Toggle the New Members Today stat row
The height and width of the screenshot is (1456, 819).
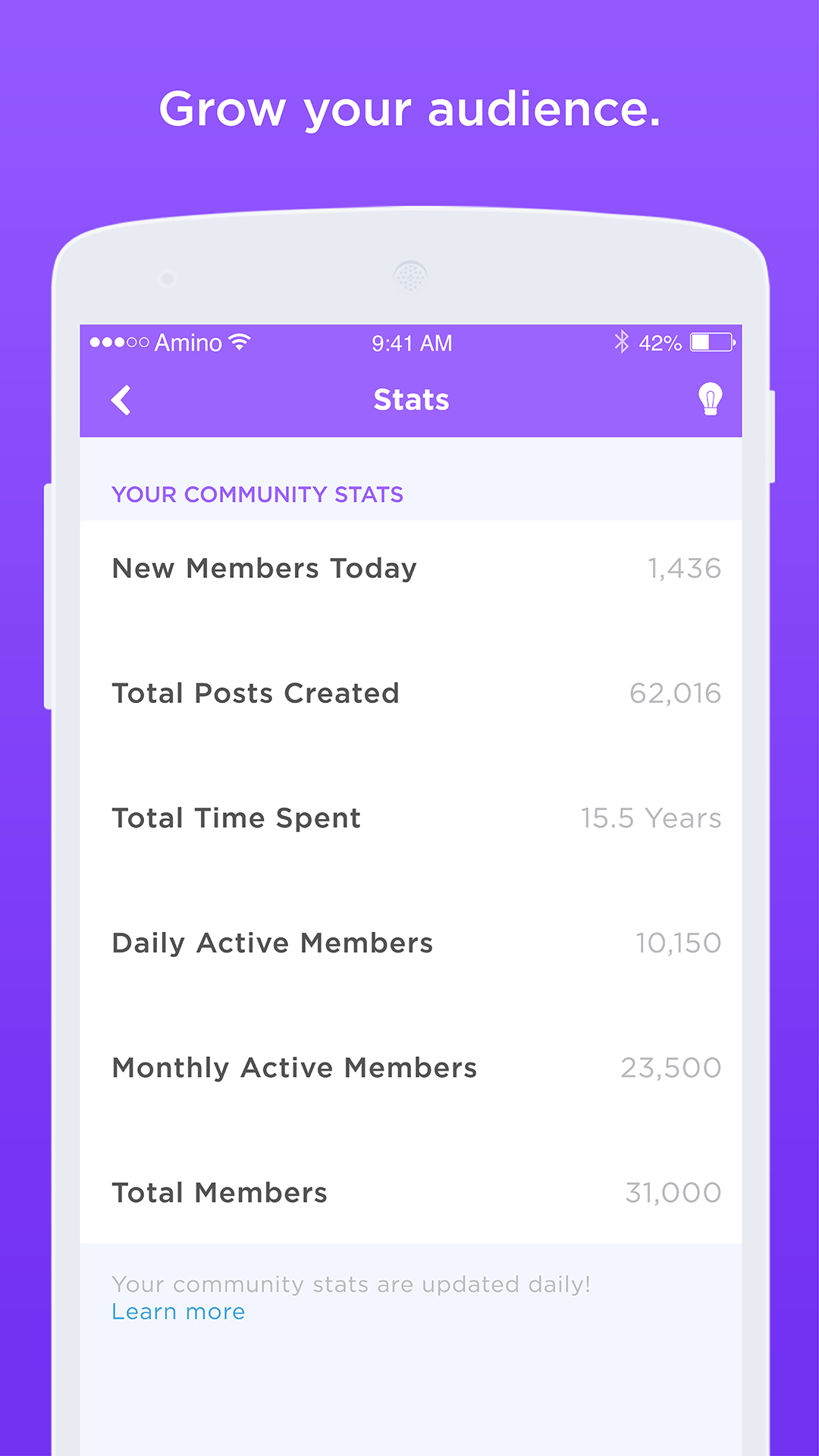409,568
